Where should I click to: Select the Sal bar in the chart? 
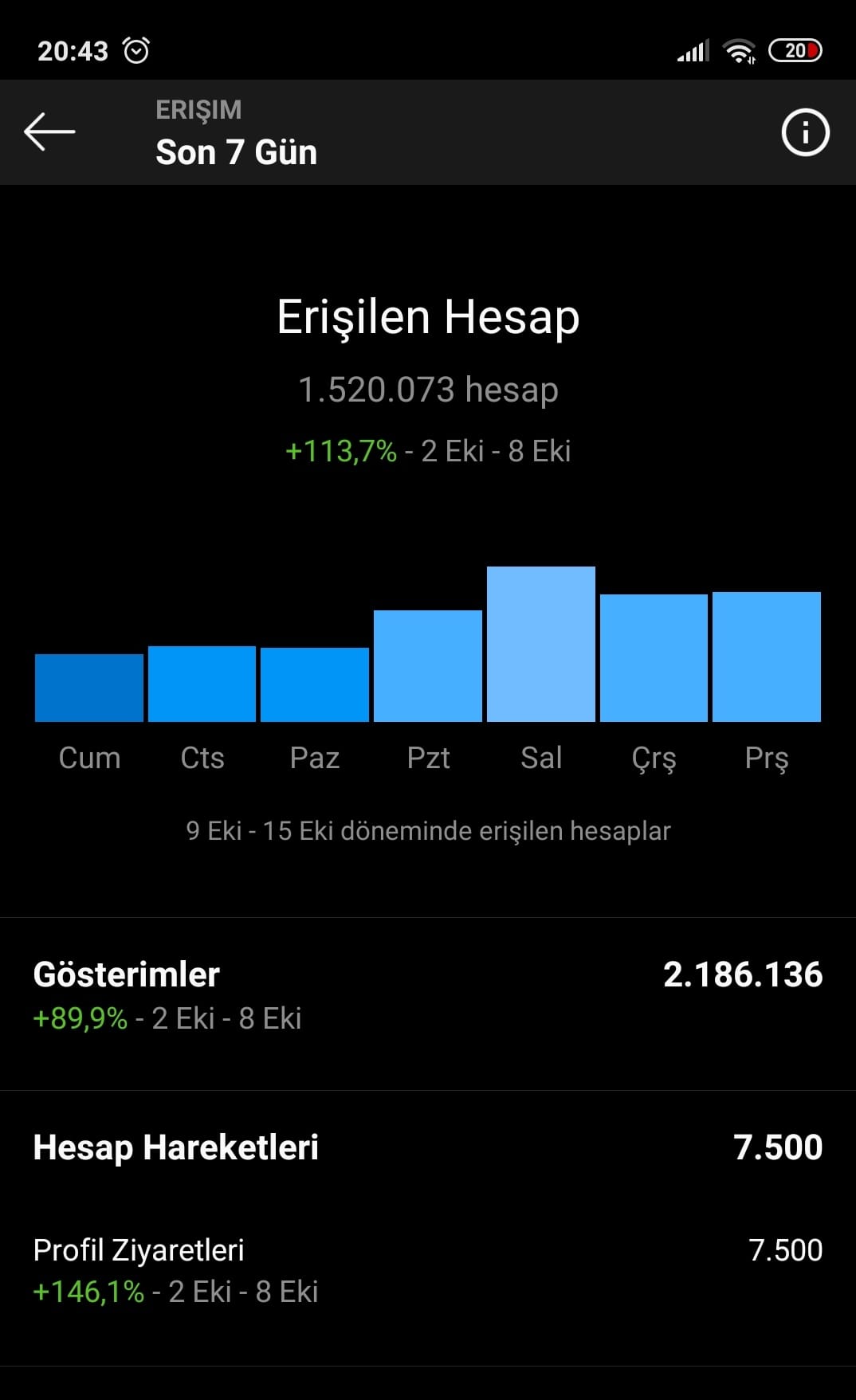pos(540,644)
